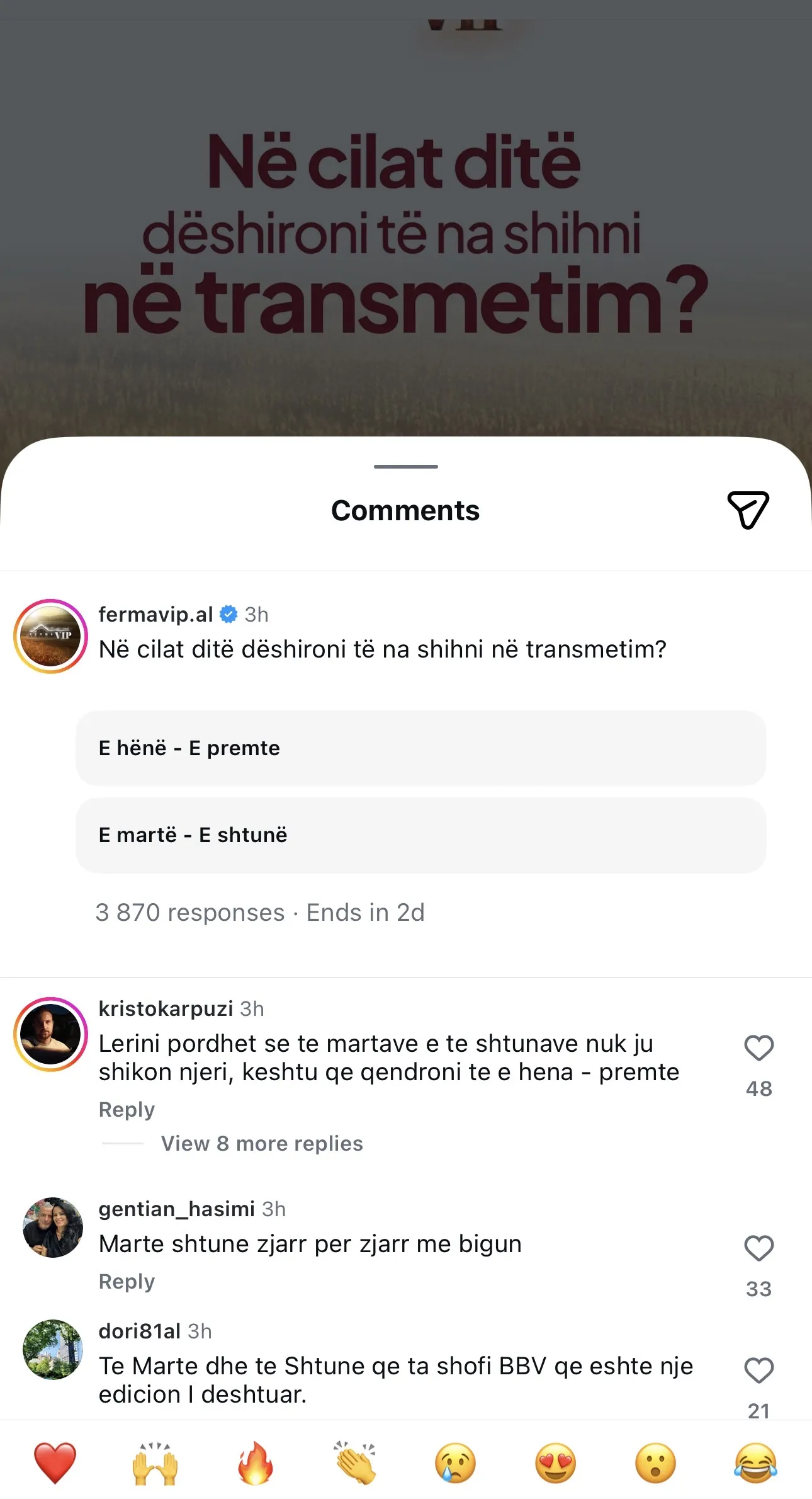Reply to kristokarpuzi's comment

[x=127, y=1109]
